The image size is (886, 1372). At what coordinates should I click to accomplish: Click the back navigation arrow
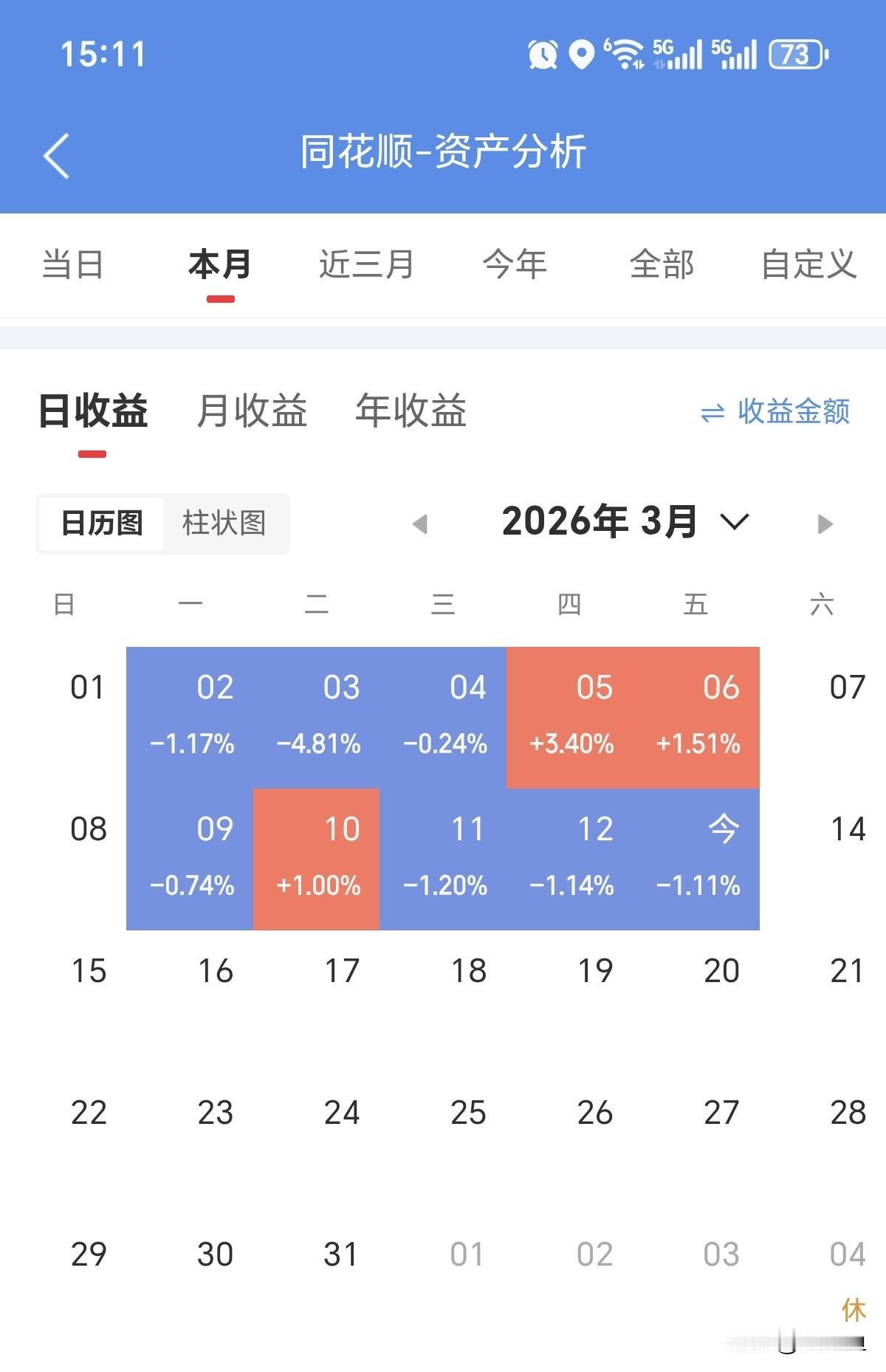pos(55,155)
